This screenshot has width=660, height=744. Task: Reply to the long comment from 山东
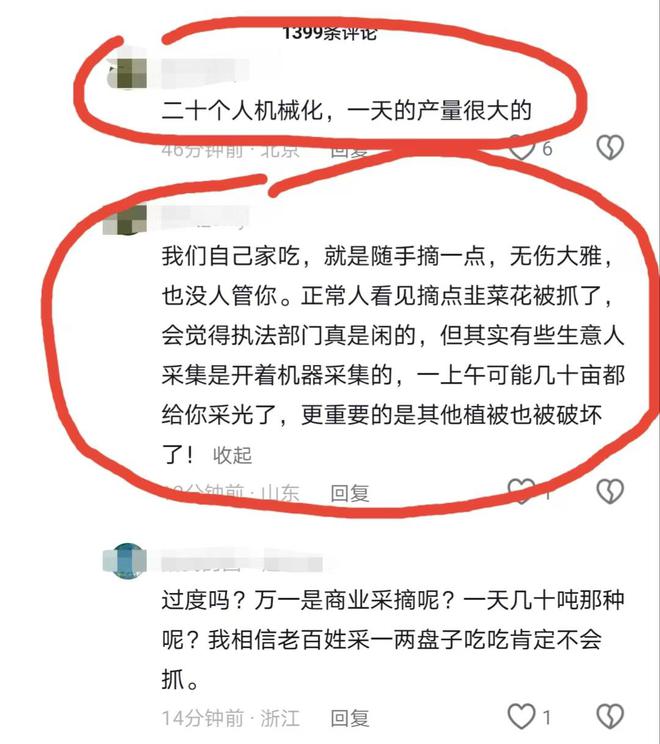pyautogui.click(x=351, y=492)
